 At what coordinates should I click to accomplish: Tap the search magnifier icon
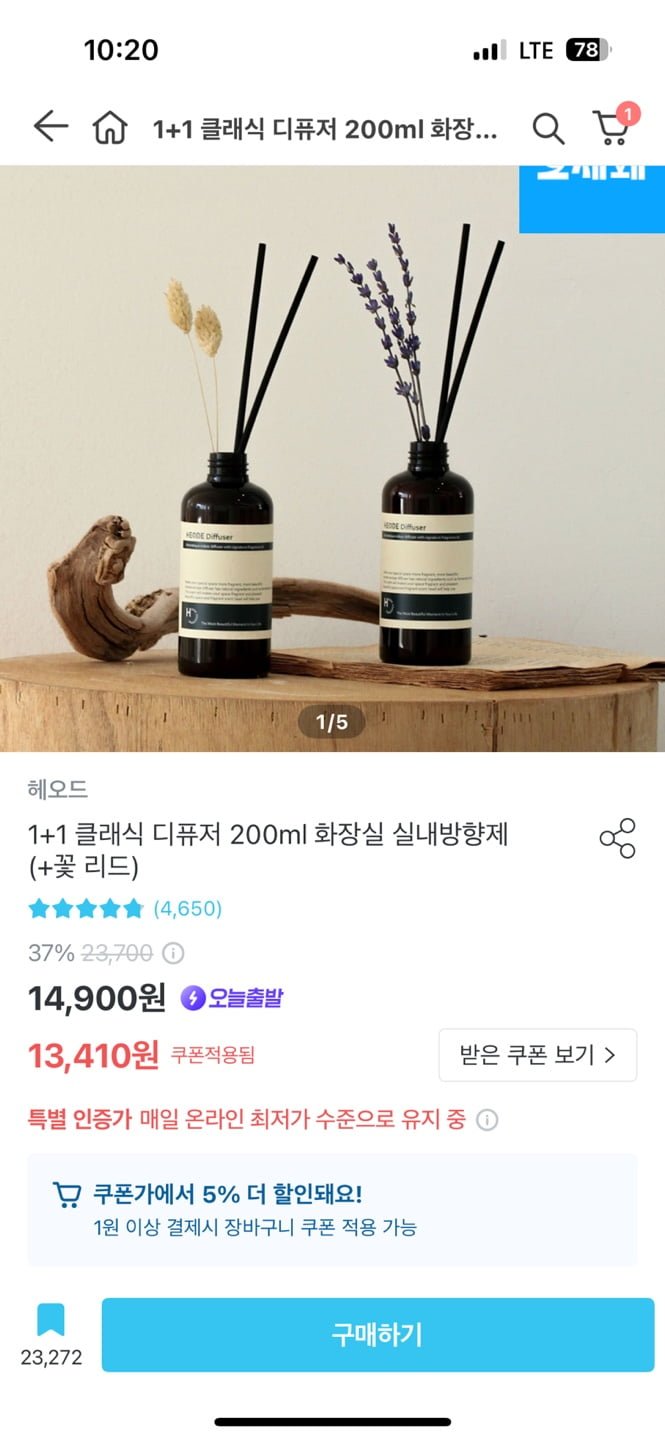tap(547, 128)
